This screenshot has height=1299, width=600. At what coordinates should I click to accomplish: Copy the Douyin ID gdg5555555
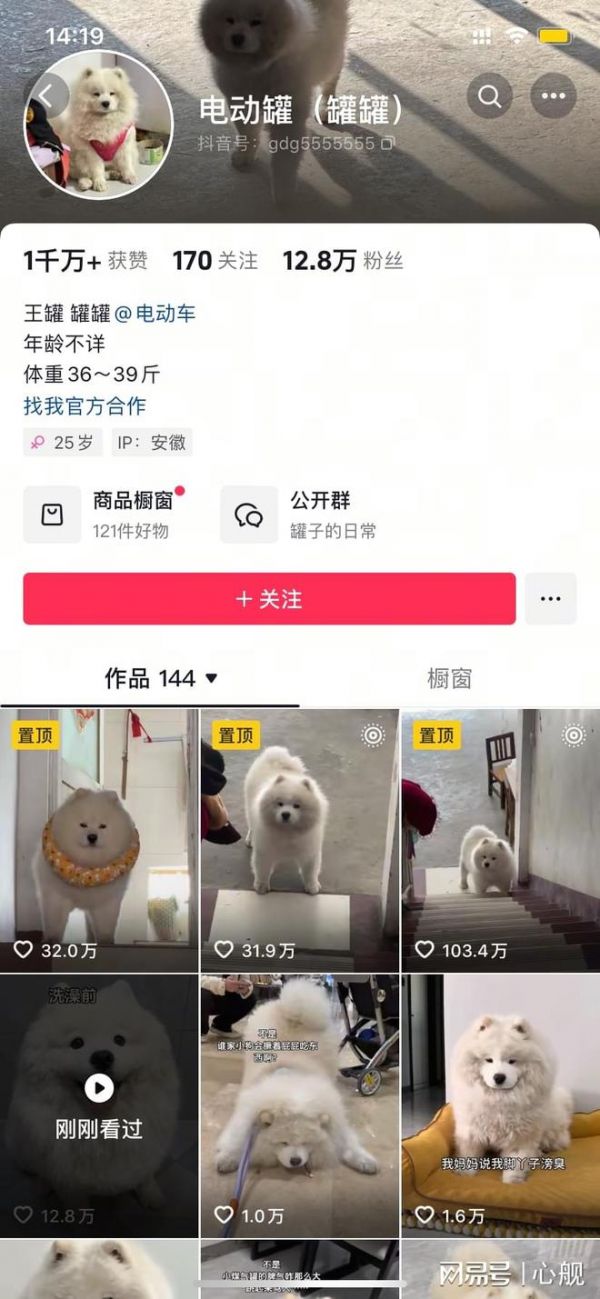[388, 143]
